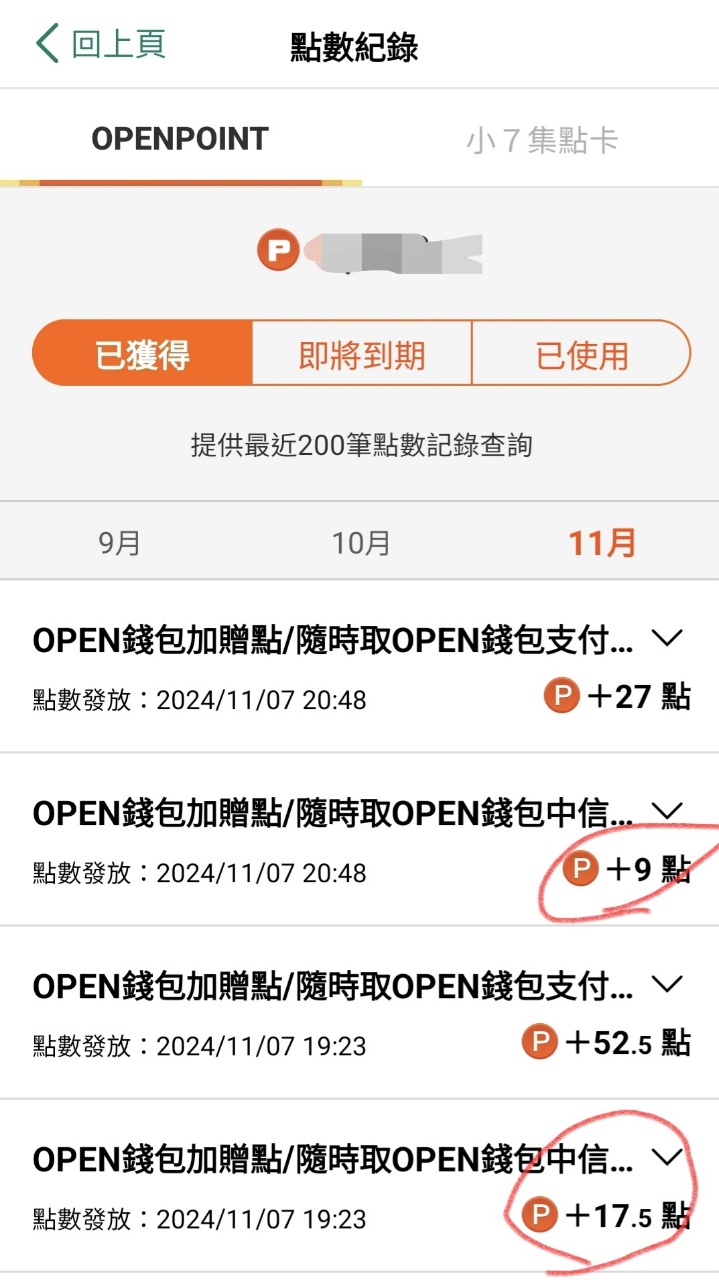Screen dimensions: 719x1280
Task: Show 即將到期 points
Action: pos(361,354)
